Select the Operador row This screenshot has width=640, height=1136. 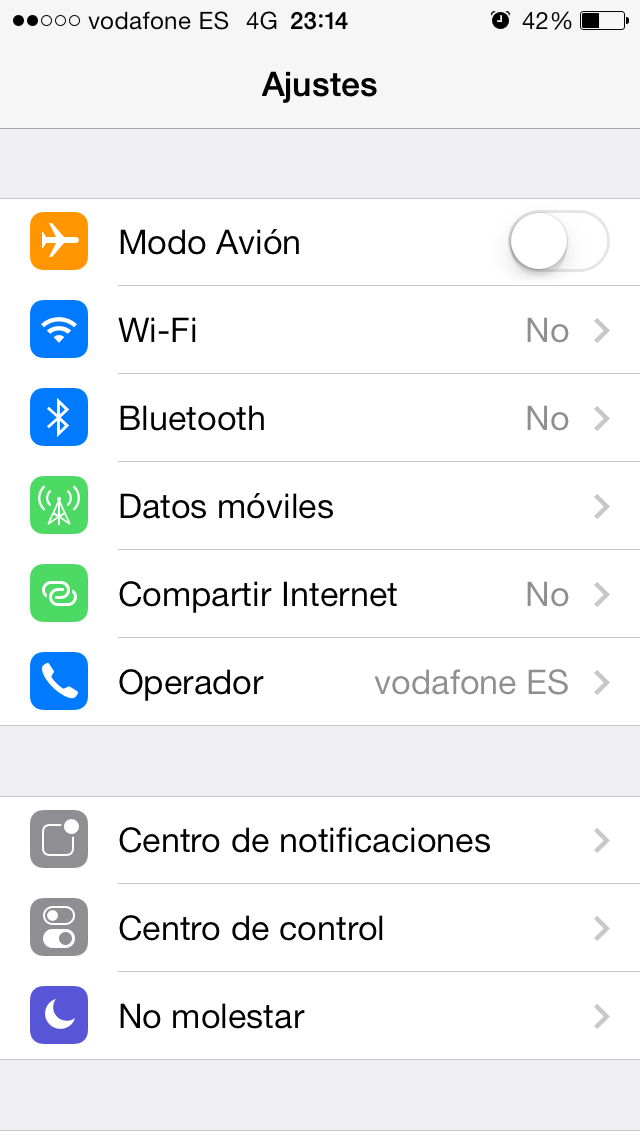(x=320, y=682)
